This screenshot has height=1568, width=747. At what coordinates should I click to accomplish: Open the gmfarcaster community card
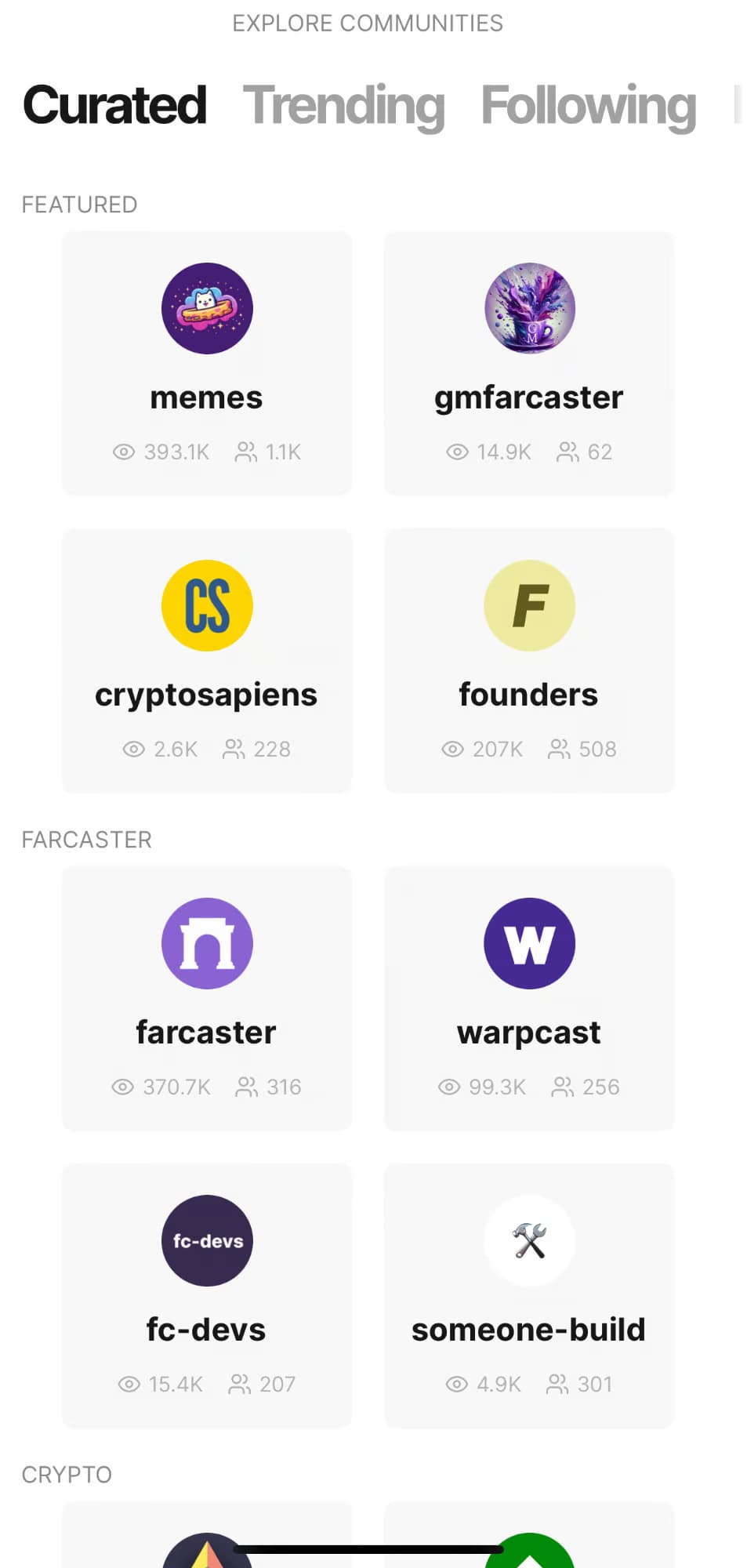(529, 364)
